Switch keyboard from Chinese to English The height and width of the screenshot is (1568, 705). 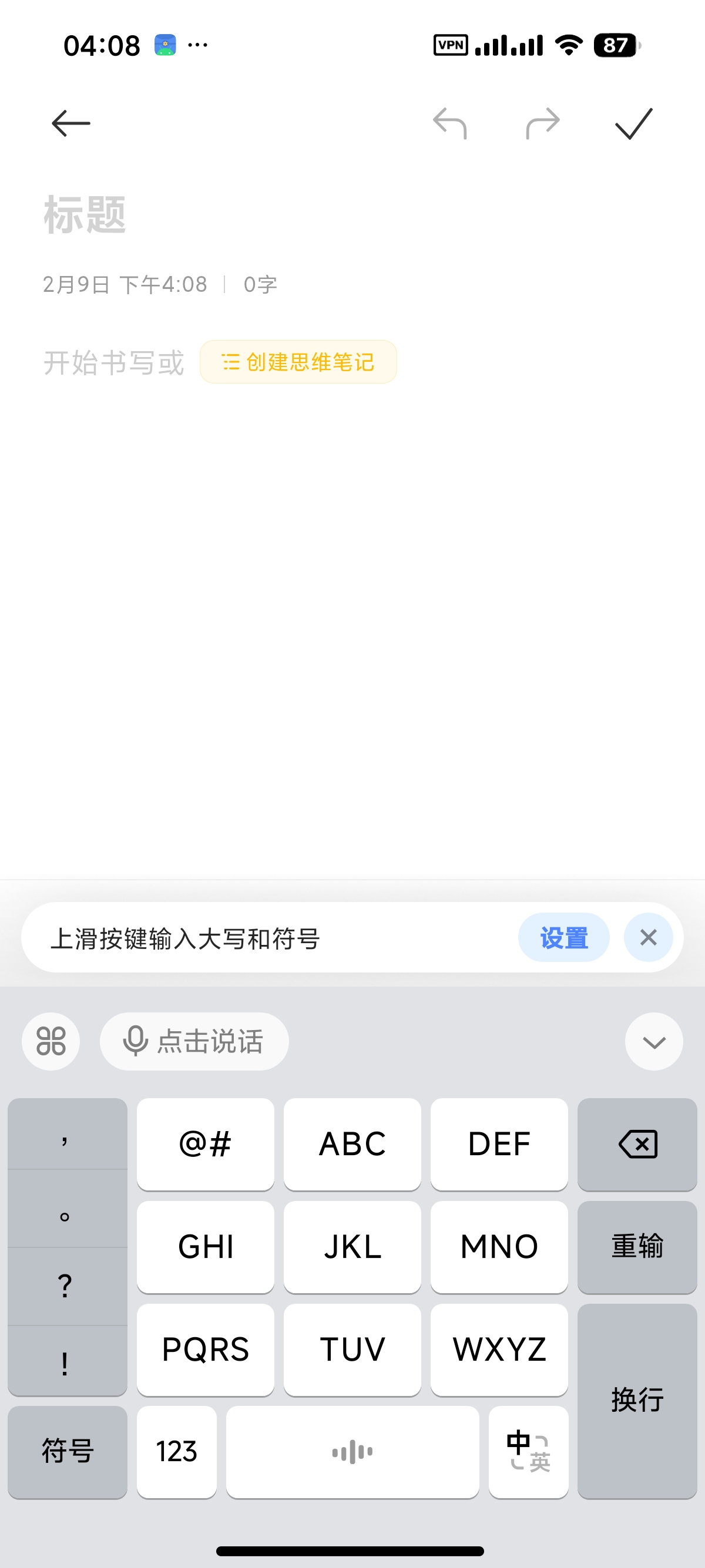(528, 1452)
